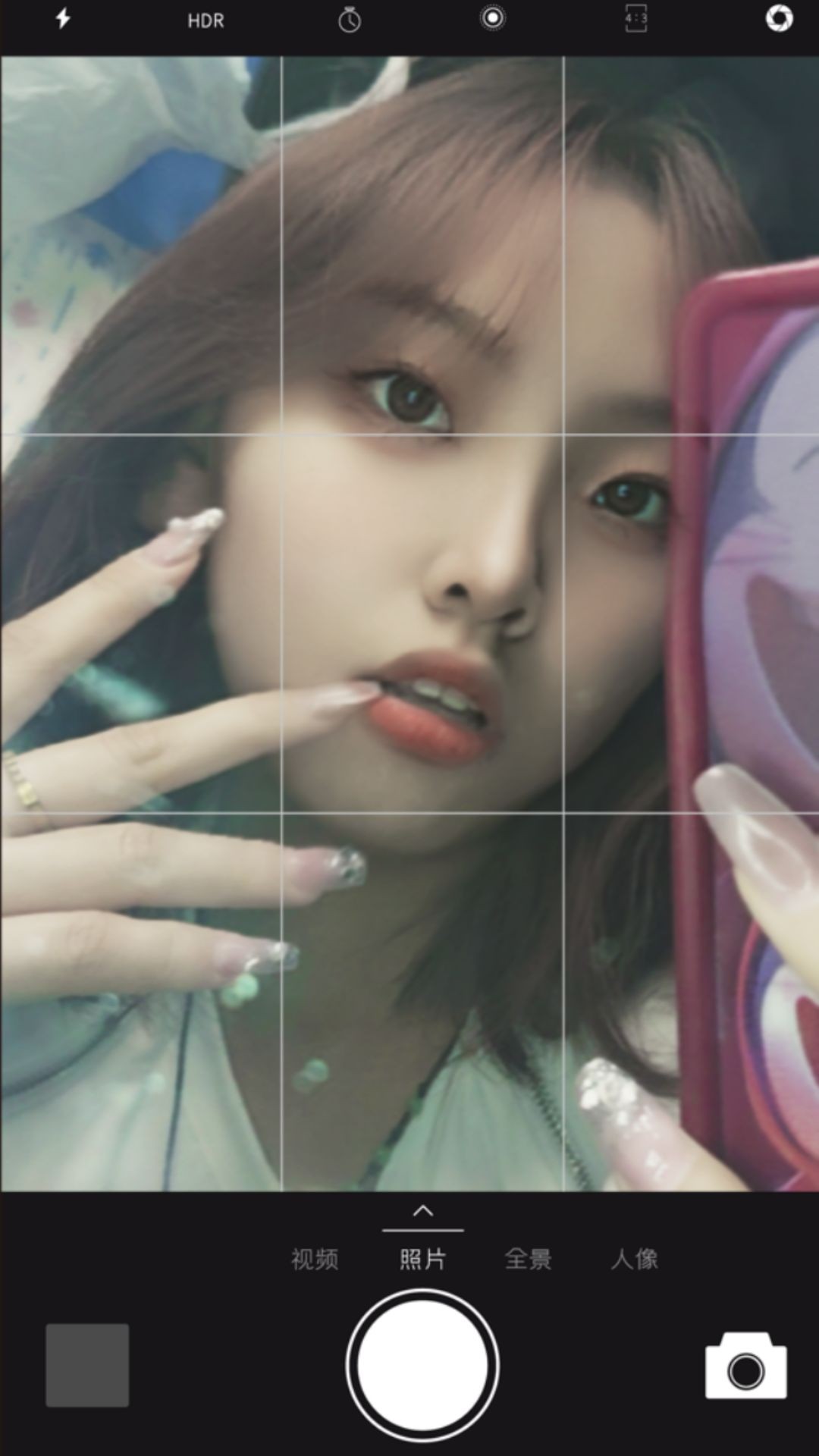Expand the up-arrow panel above 照片
Image resolution: width=819 pixels, height=1456 pixels.
pos(423,1211)
